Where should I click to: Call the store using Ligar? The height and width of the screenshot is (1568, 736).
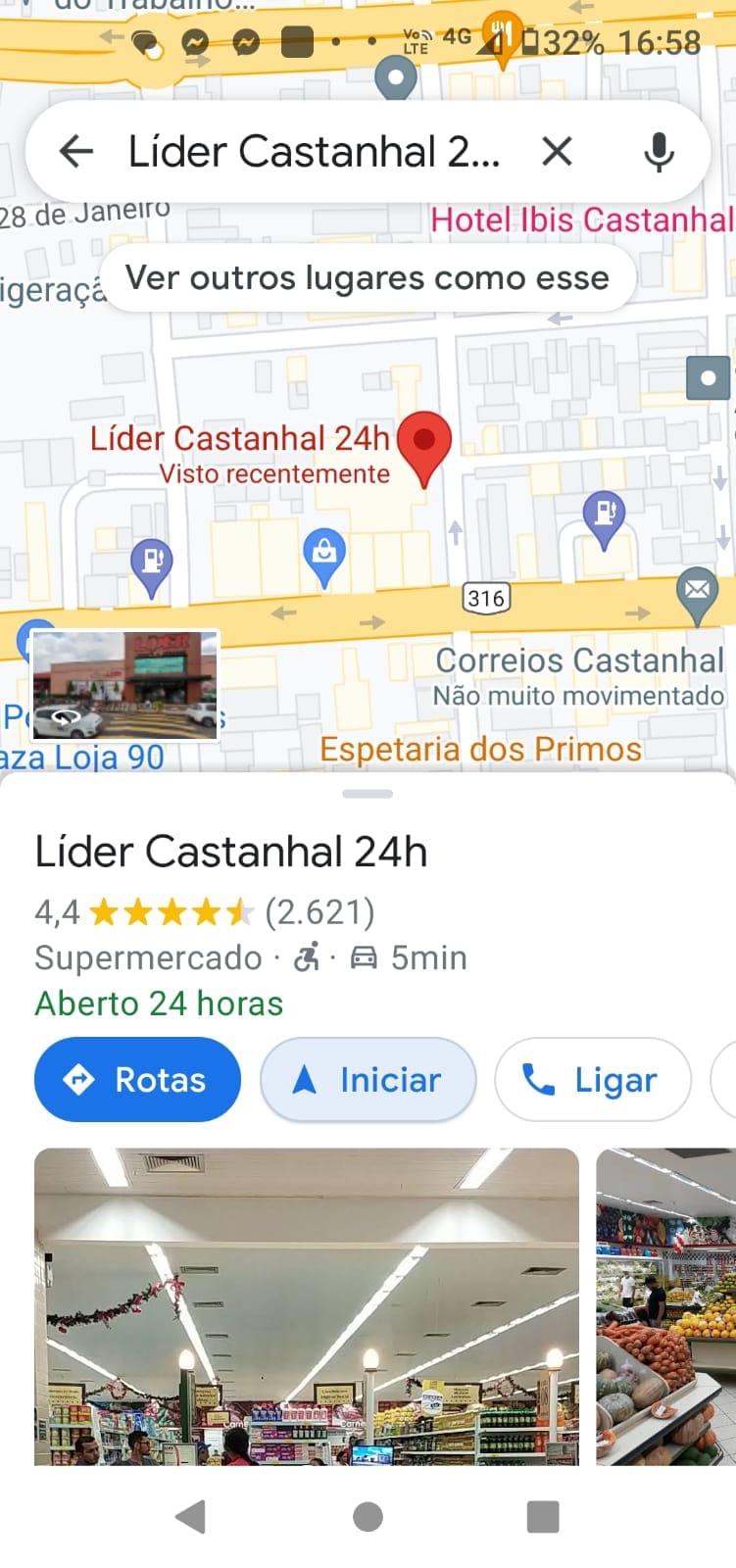click(592, 1080)
